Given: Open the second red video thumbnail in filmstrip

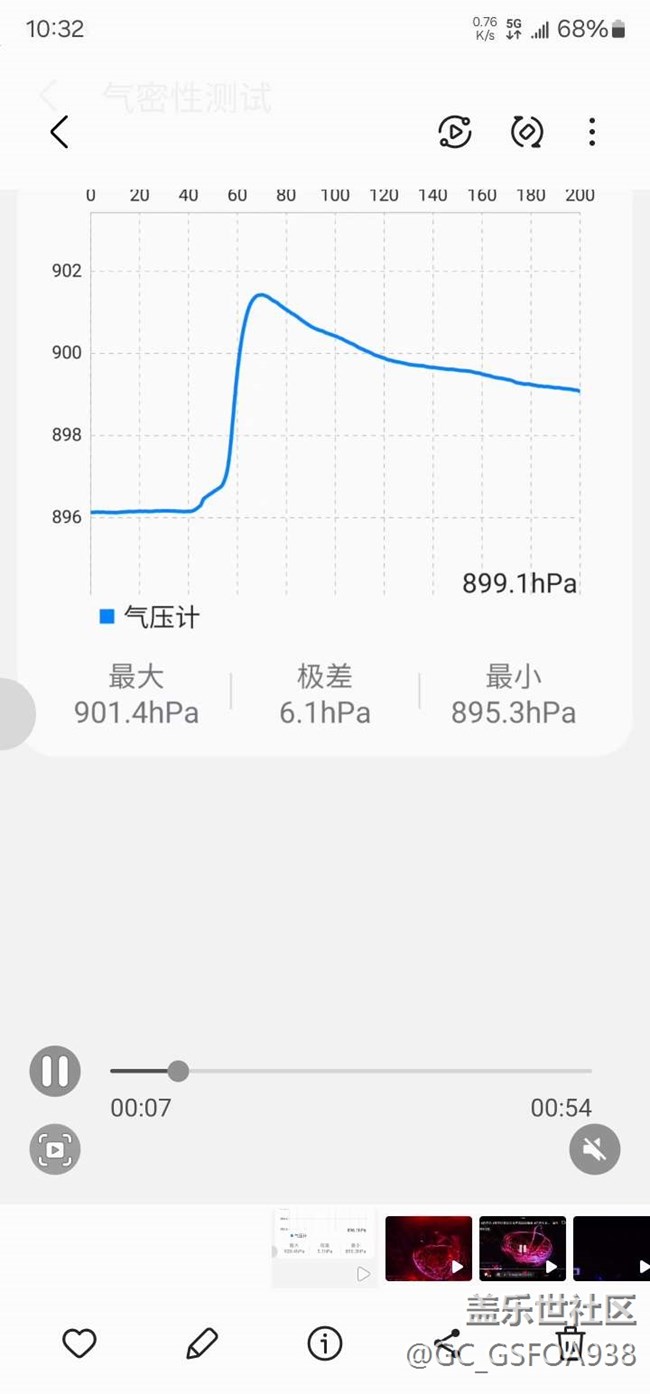Looking at the screenshot, I should point(522,1249).
